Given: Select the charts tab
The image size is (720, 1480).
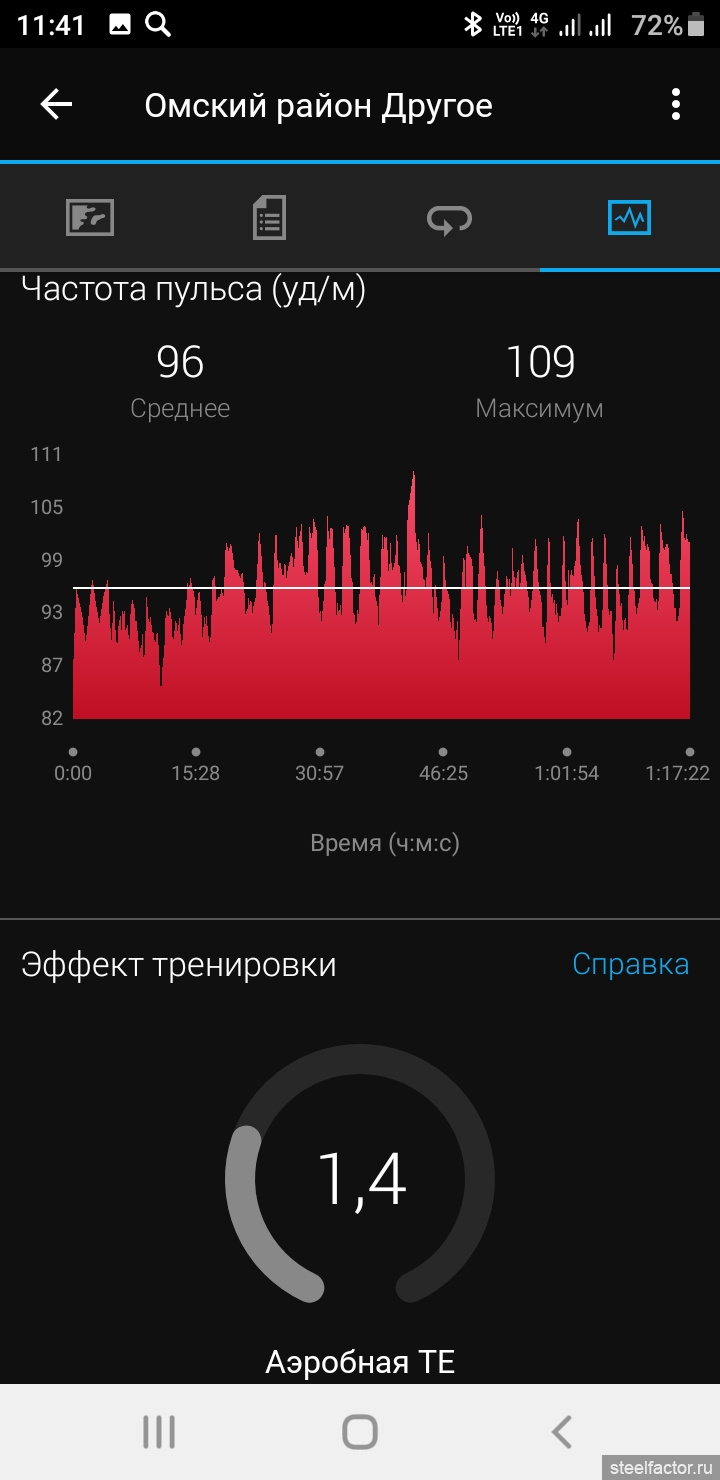Looking at the screenshot, I should pos(630,217).
